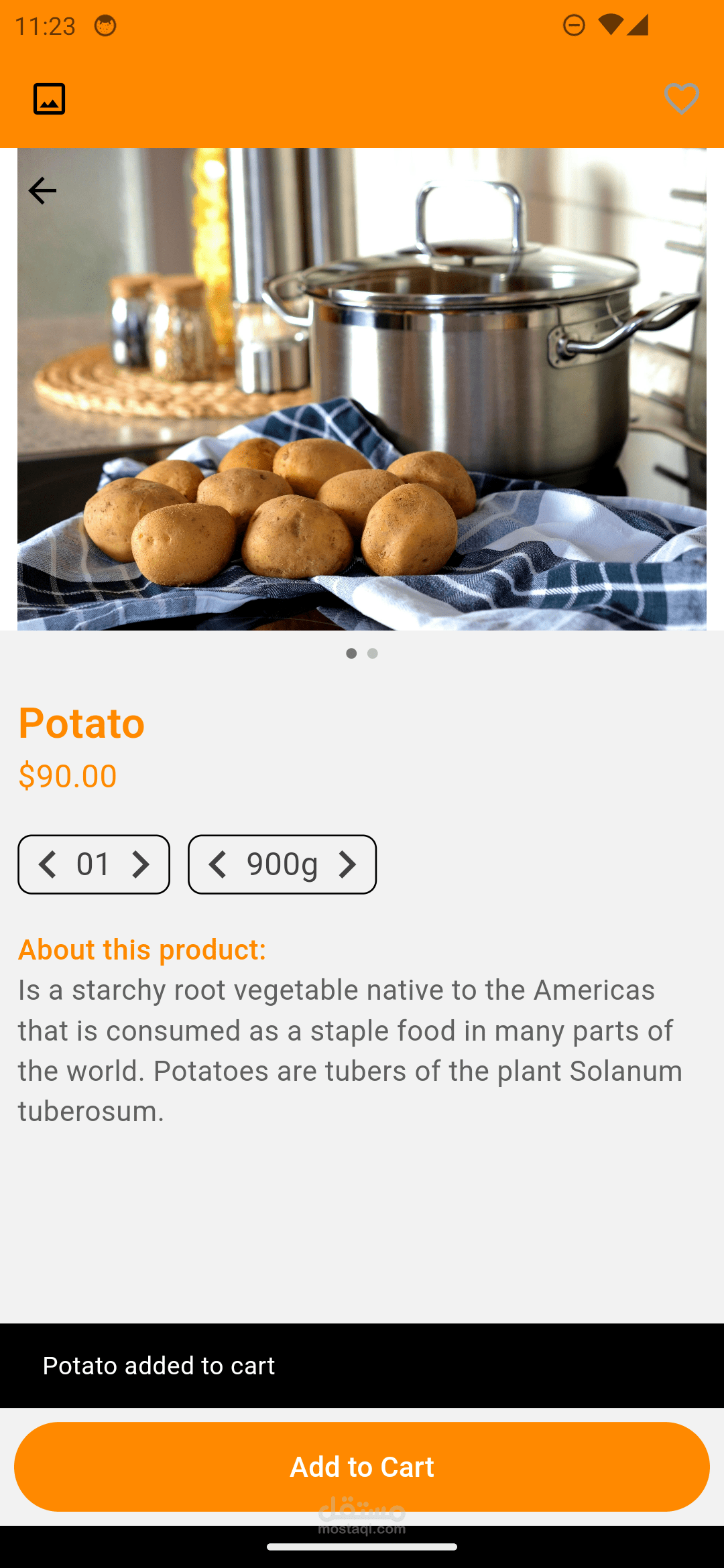Increase the quantity from 01
Screen dimensions: 724x1568
[140, 864]
